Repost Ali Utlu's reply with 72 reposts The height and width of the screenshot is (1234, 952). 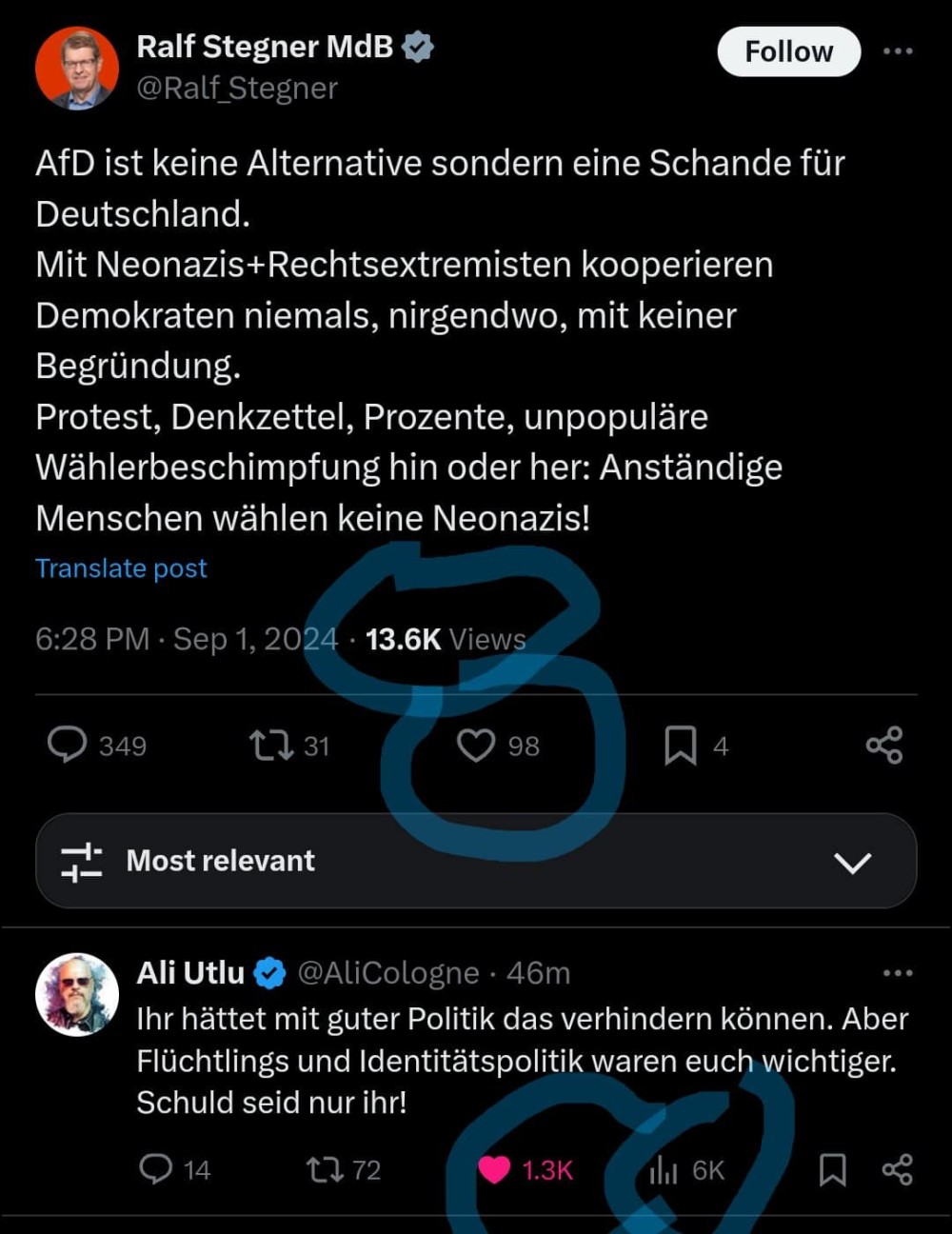(x=325, y=1168)
